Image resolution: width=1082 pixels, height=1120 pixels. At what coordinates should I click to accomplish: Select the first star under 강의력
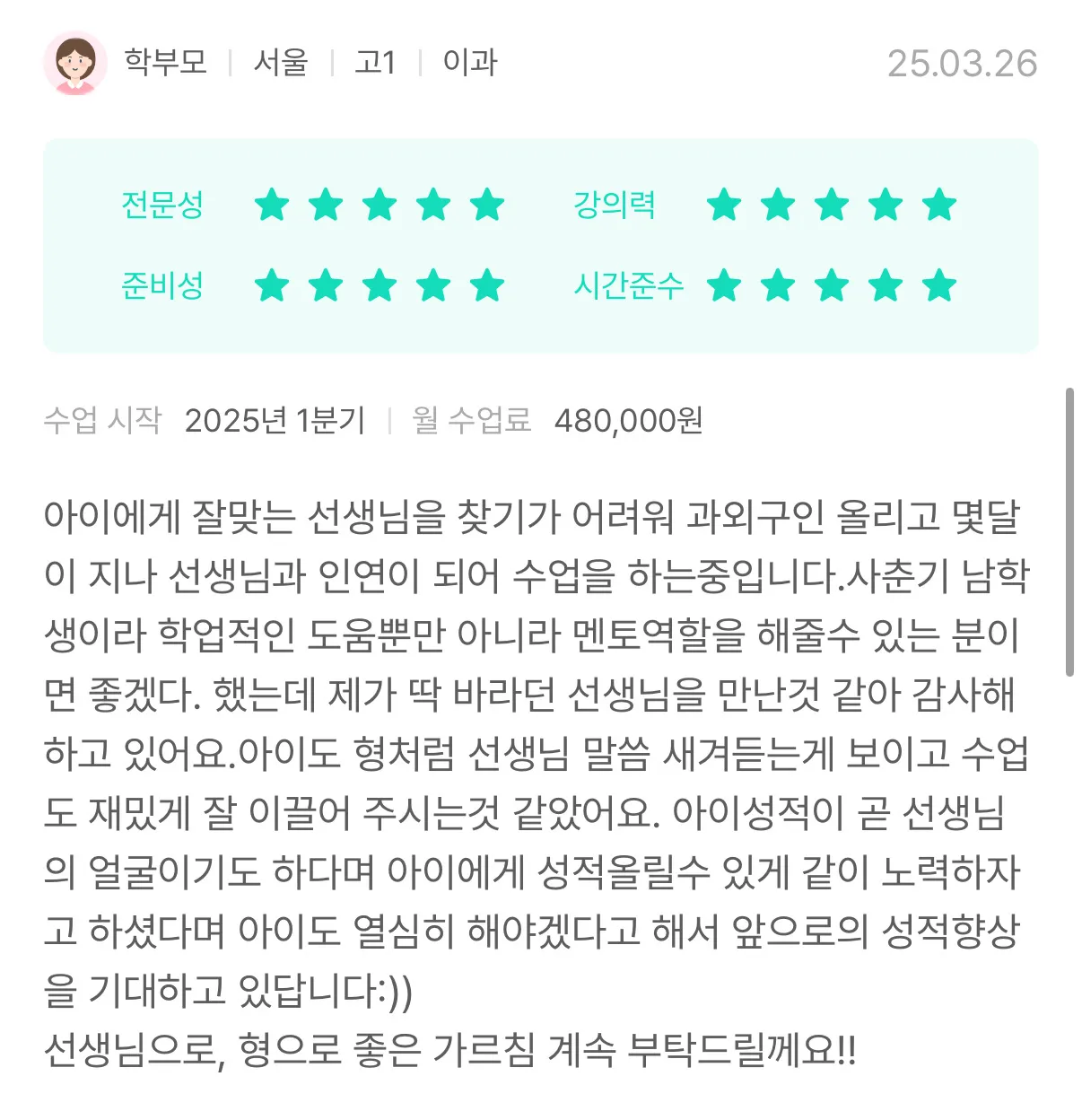point(722,205)
